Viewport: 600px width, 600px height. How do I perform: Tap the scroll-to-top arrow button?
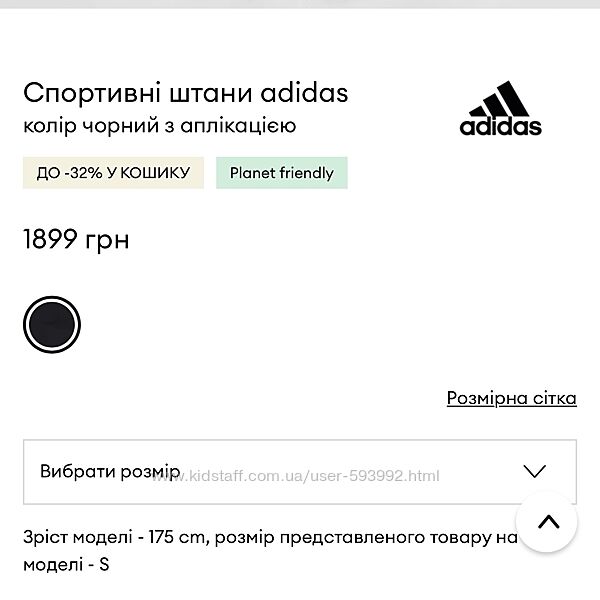coord(548,522)
